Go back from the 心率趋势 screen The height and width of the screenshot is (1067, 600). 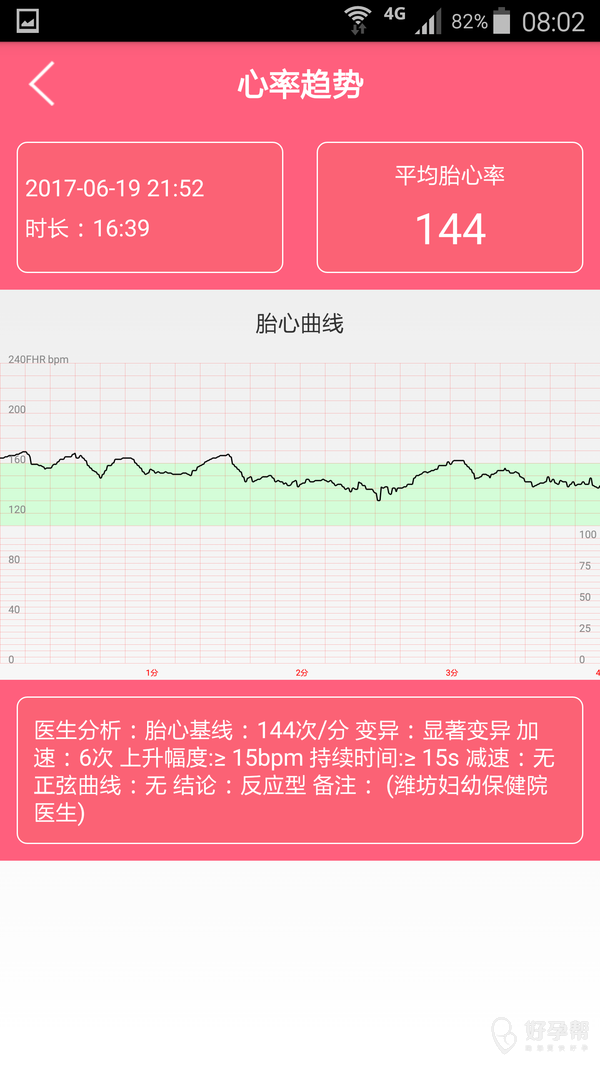pyautogui.click(x=42, y=84)
